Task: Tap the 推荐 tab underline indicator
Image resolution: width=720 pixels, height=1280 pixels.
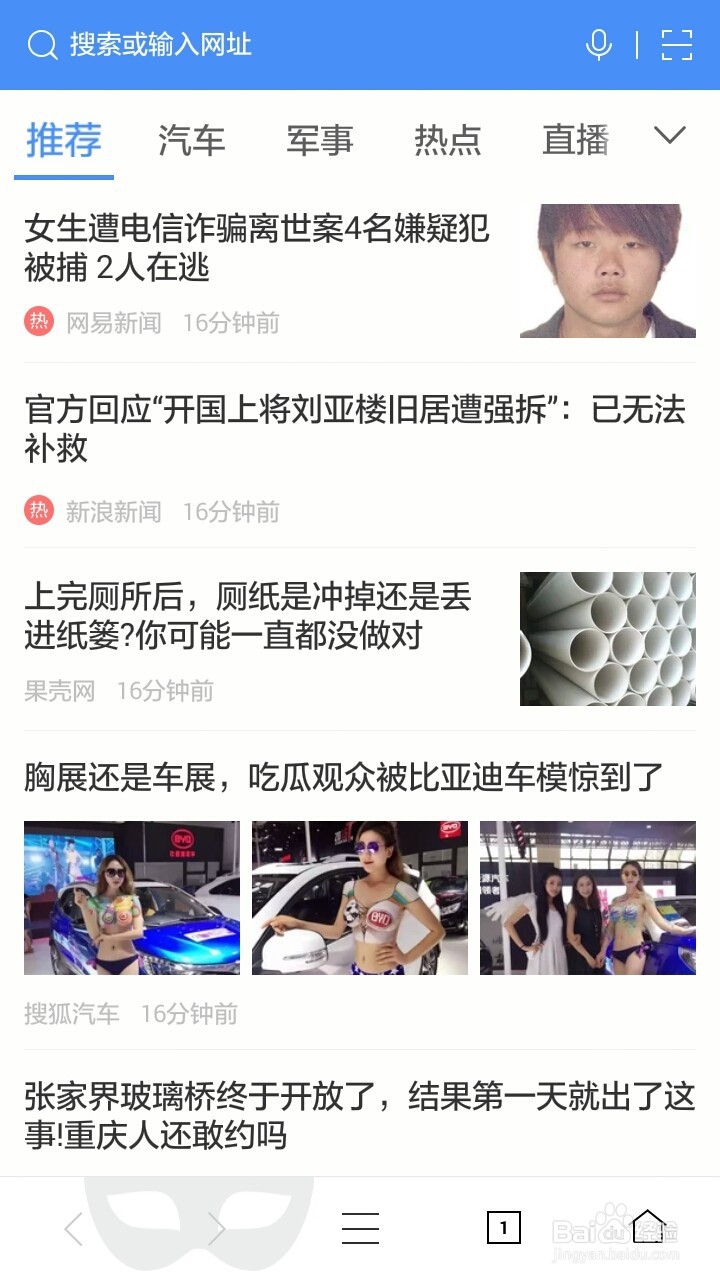Action: tap(62, 173)
